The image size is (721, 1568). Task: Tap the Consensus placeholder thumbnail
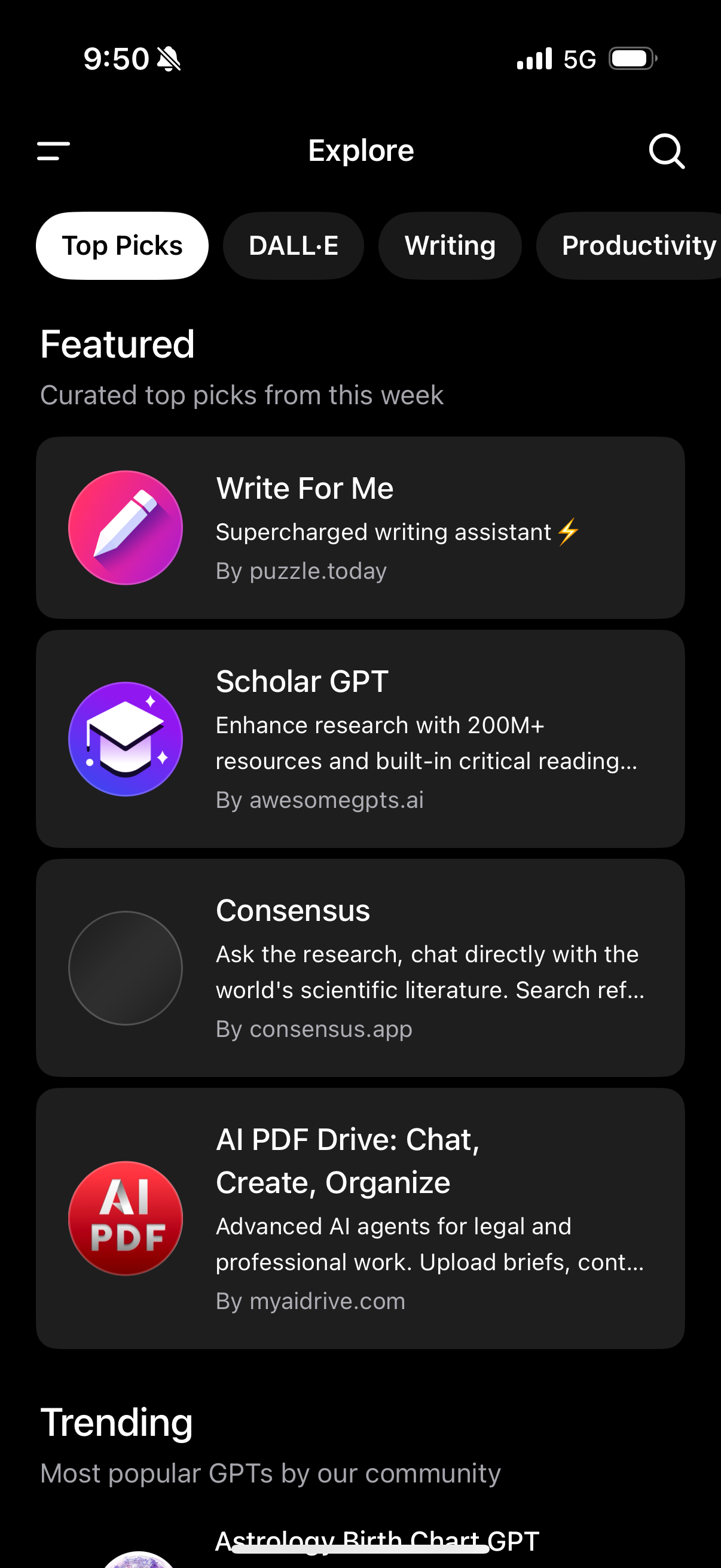click(126, 968)
